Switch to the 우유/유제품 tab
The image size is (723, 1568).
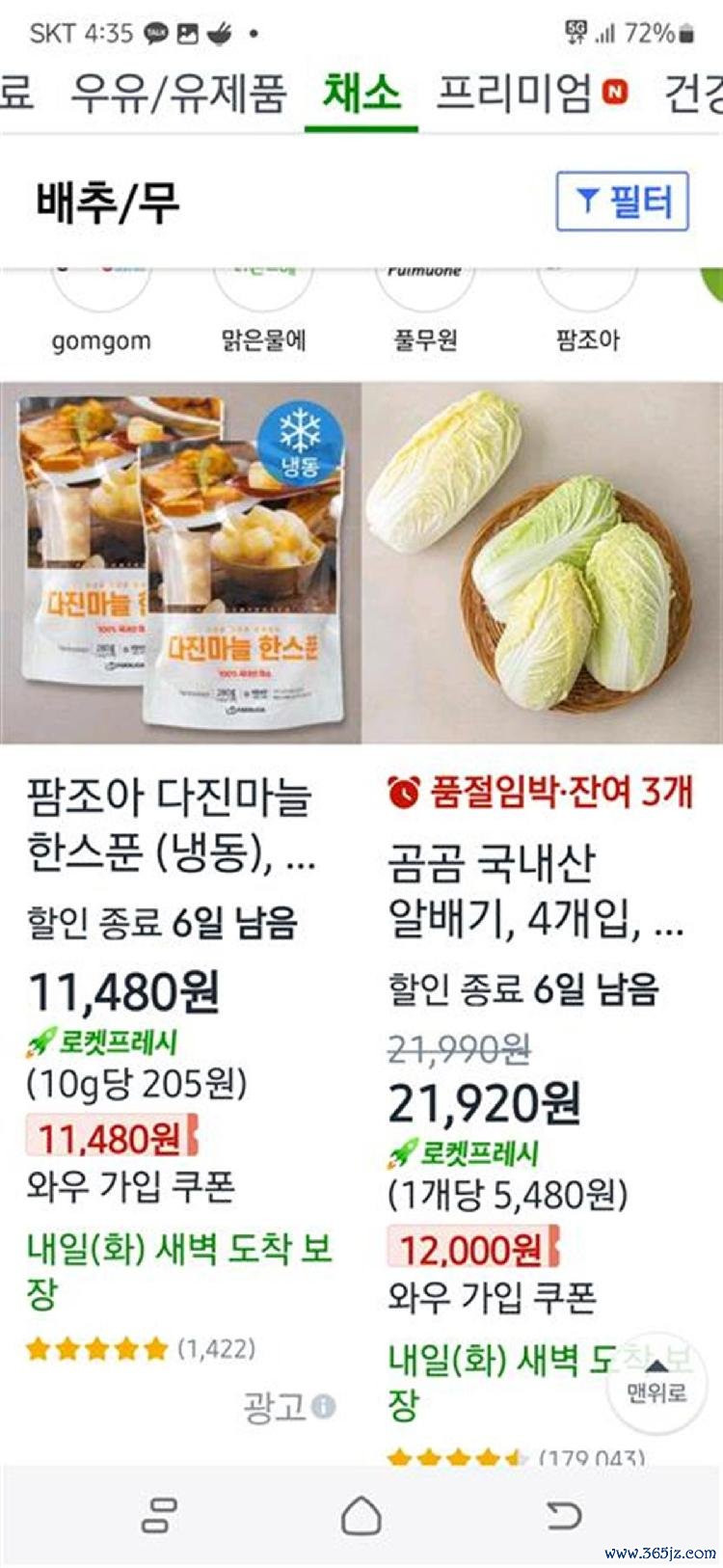pyautogui.click(x=179, y=95)
